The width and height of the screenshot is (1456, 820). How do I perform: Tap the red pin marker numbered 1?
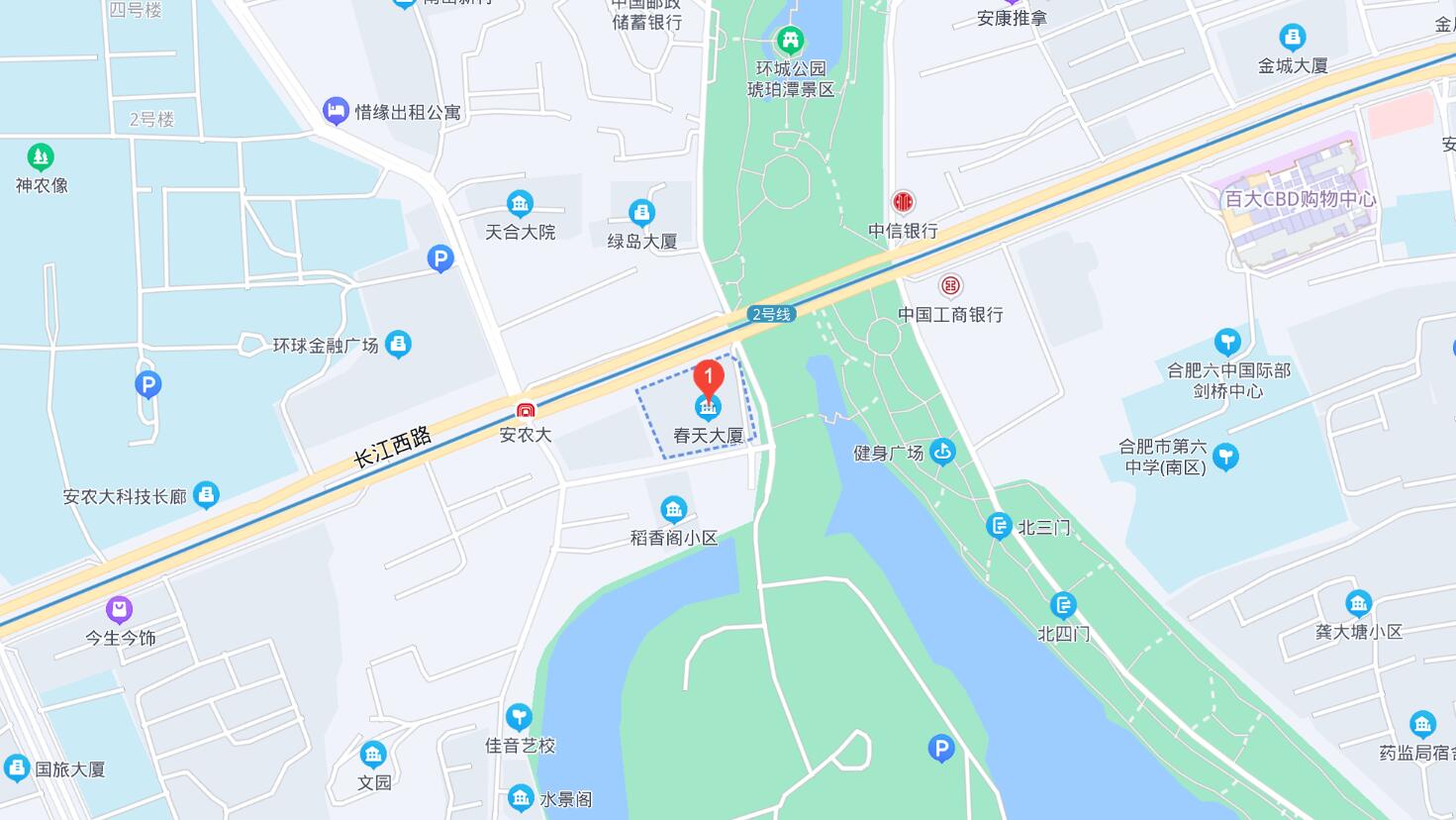(708, 378)
